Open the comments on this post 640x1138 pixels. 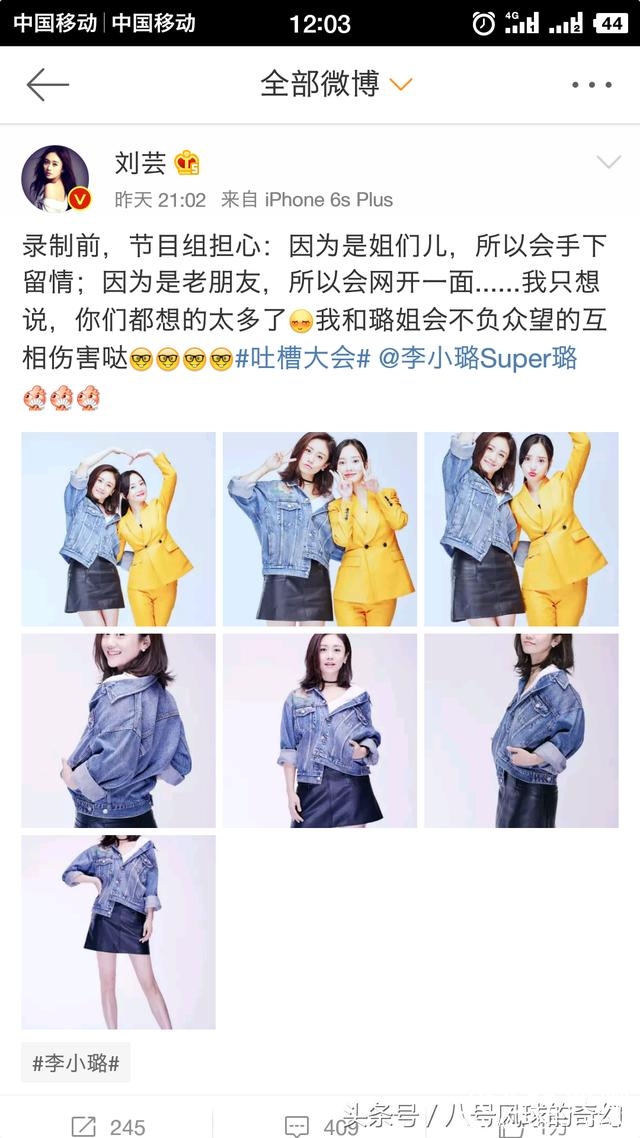(x=320, y=1127)
